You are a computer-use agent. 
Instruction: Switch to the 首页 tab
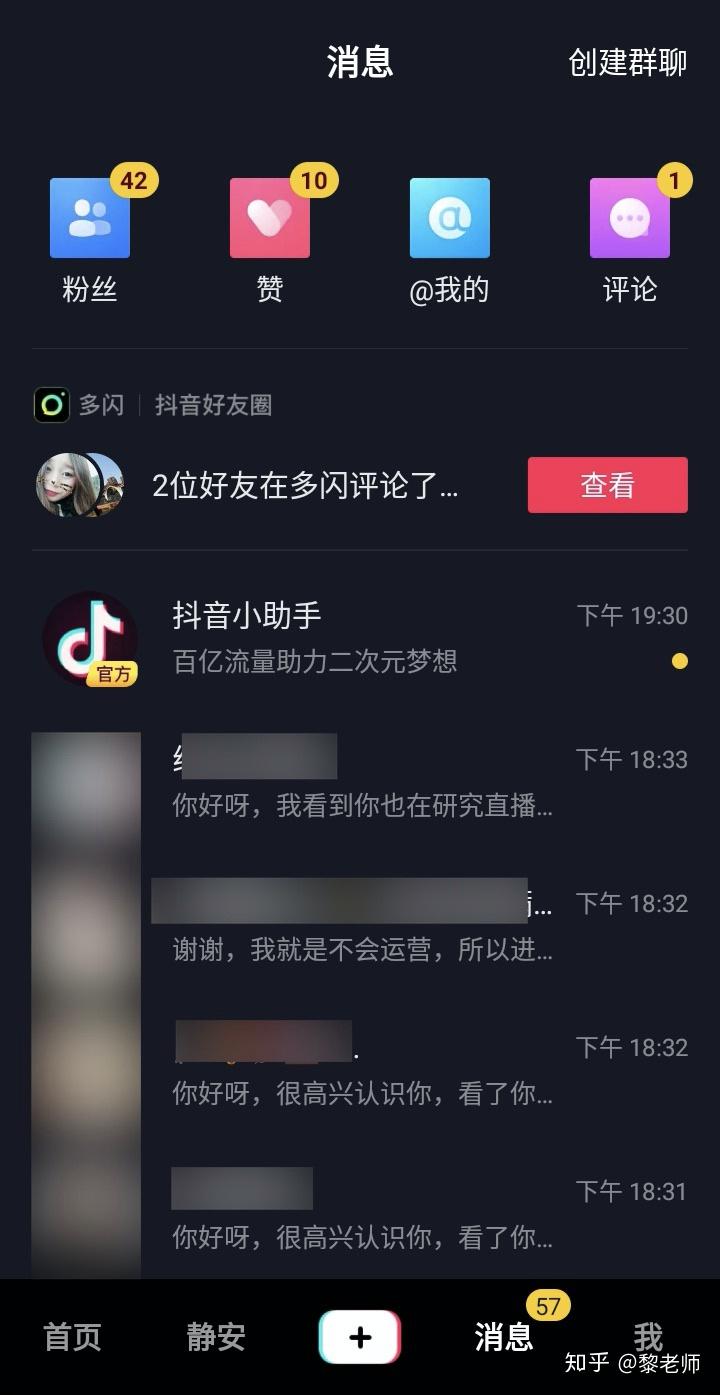coord(70,1335)
